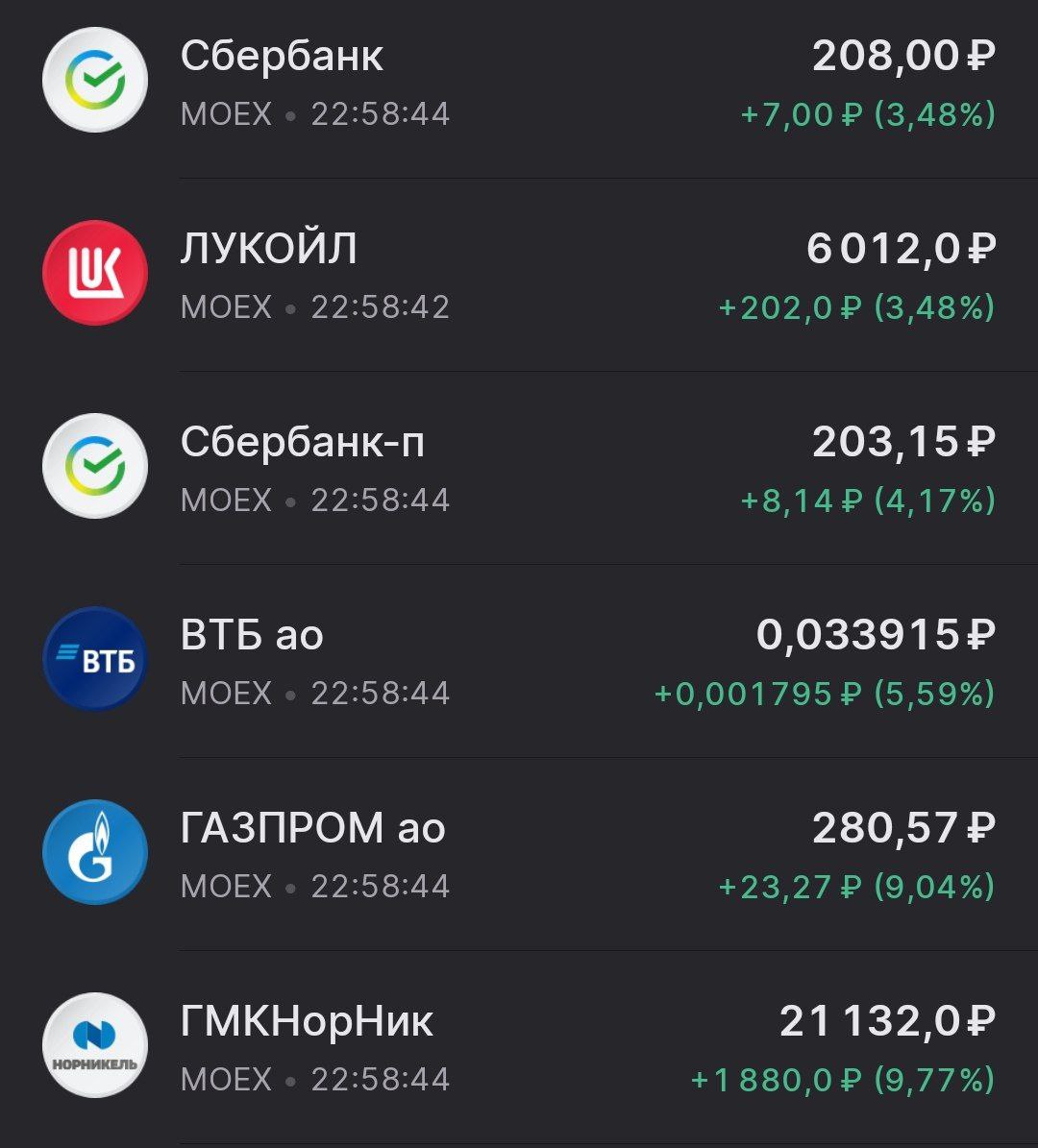Select the ГМКНорНик Норникель logo
1038x1148 pixels.
93,1045
